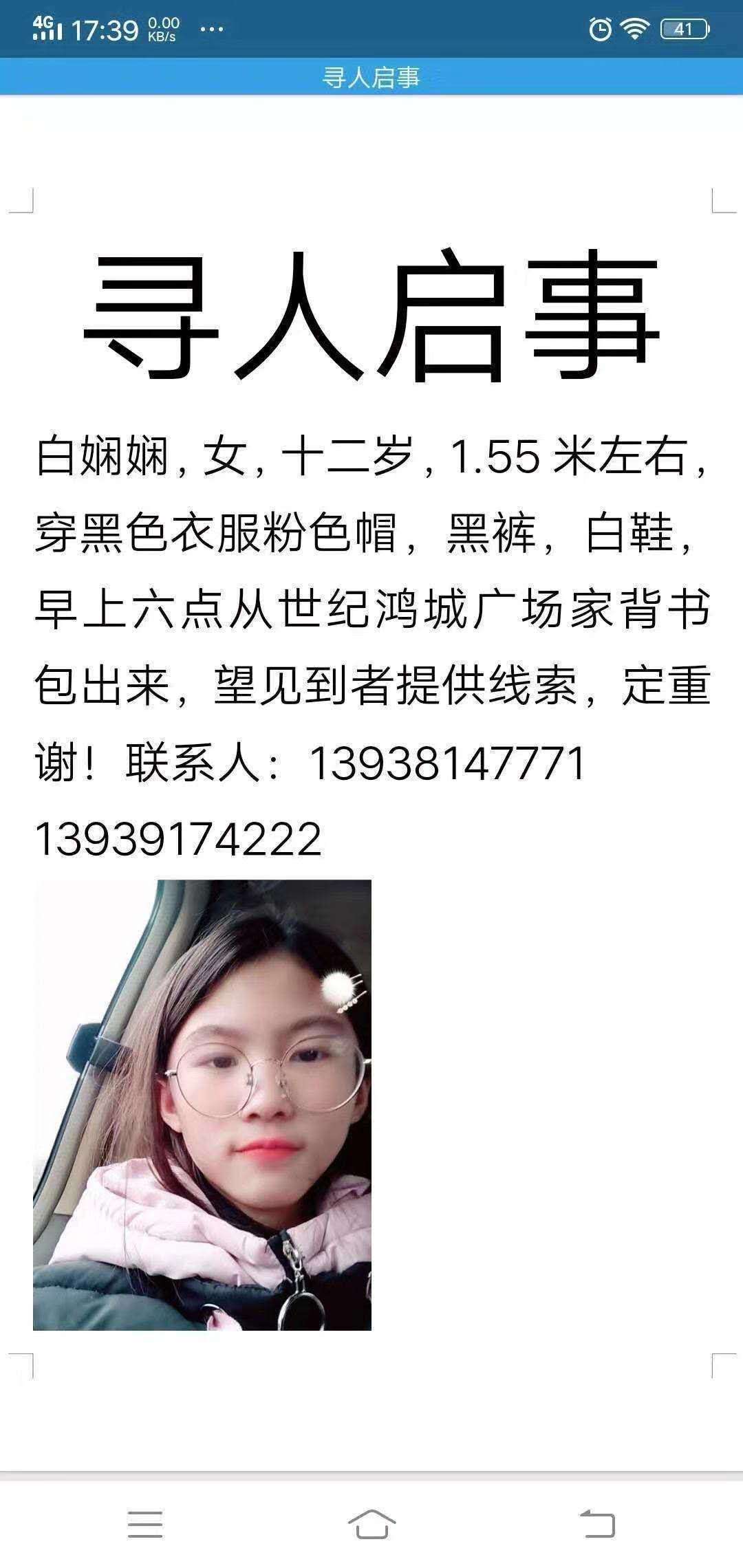Screen dimensions: 743x1568
Task: Open the navigation bar's menu button
Action: point(145,1524)
